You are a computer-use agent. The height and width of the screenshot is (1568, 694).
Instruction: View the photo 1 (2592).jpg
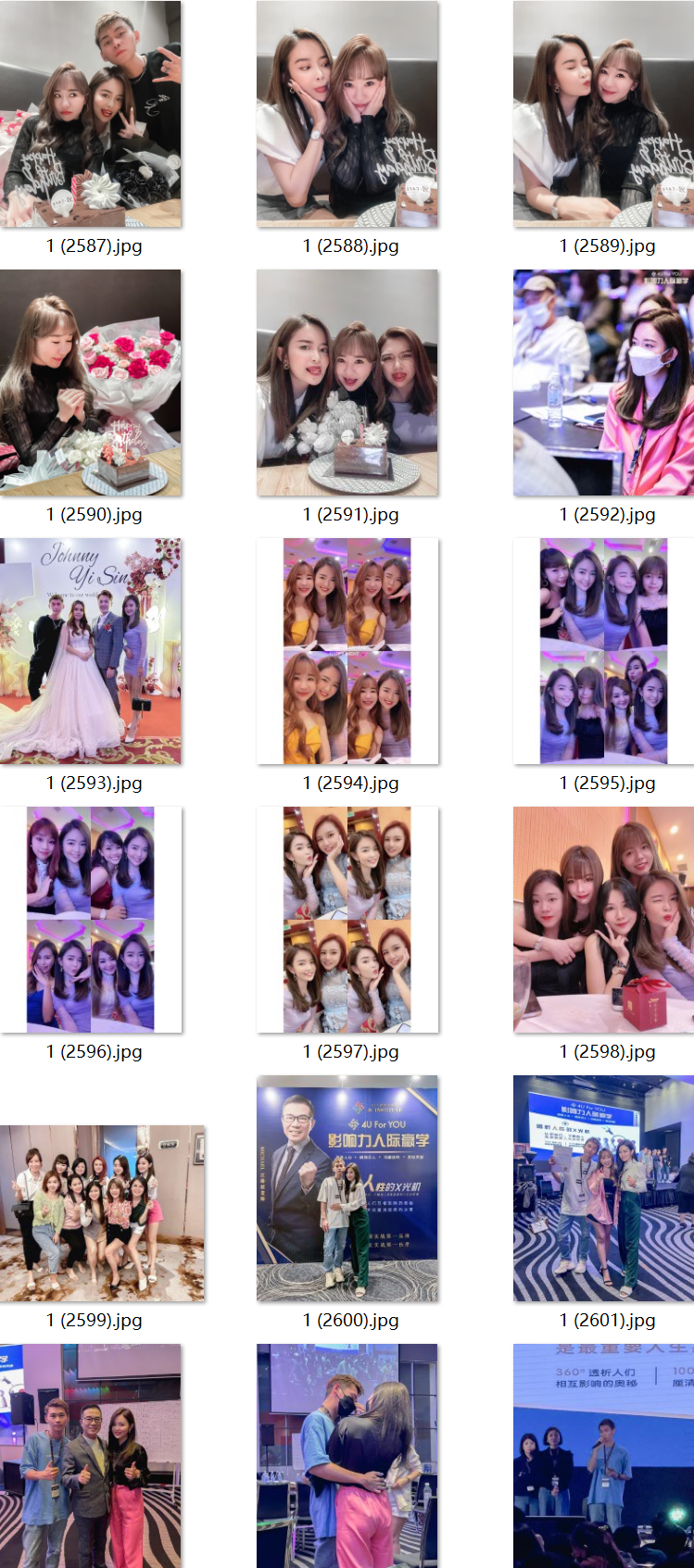[603, 383]
